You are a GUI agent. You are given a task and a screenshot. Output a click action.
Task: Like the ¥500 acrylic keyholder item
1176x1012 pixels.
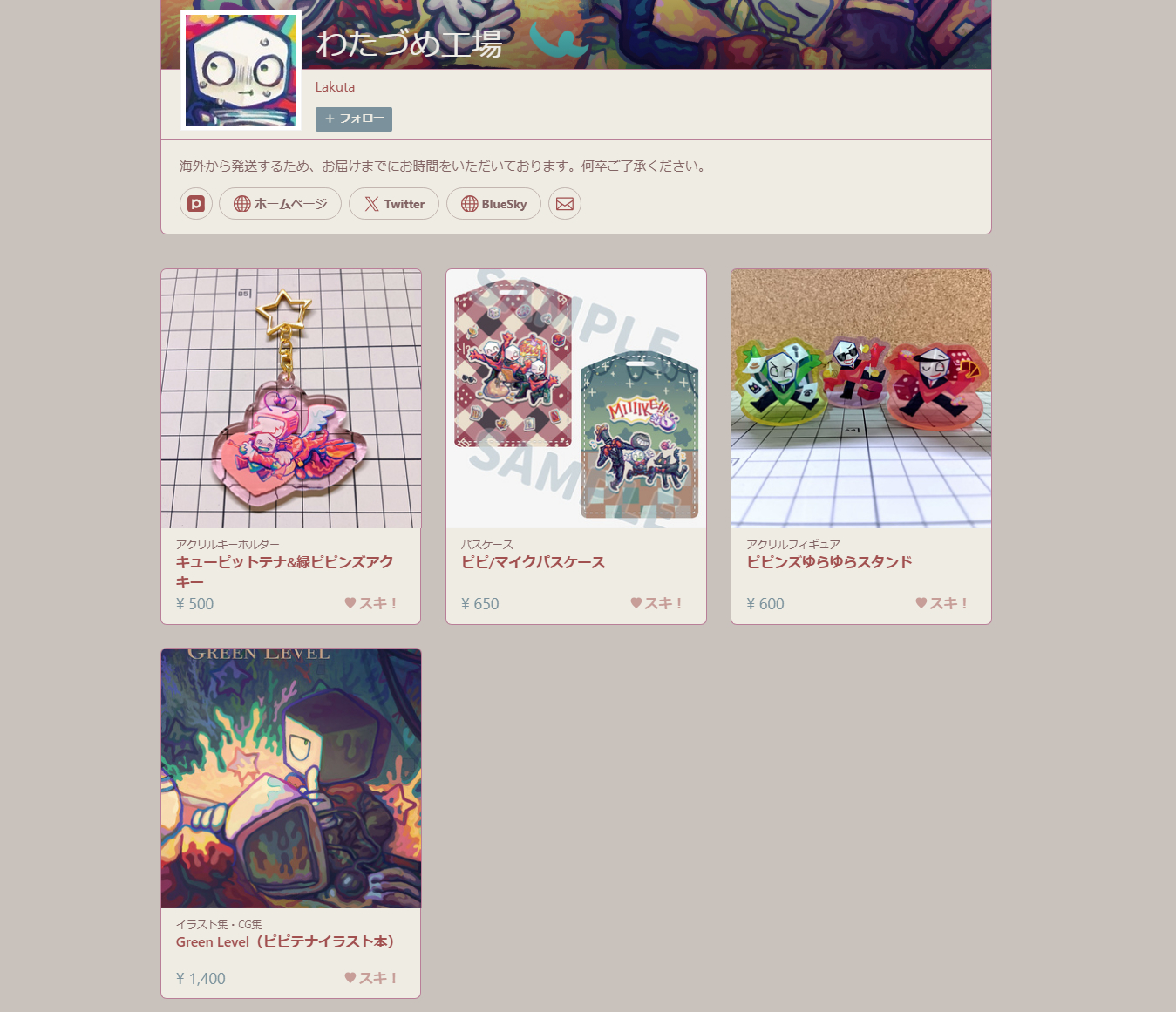point(371,603)
